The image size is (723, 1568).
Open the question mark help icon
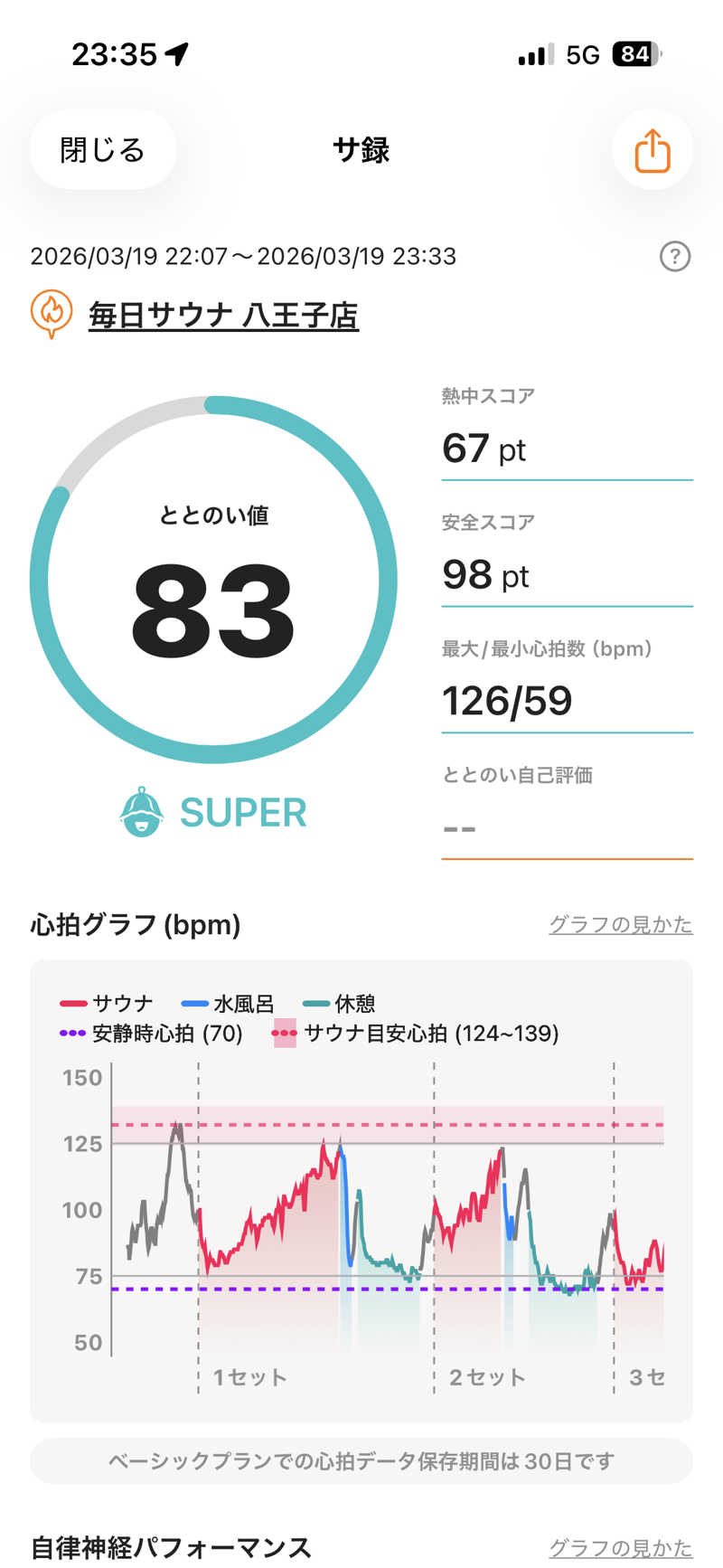(x=674, y=257)
